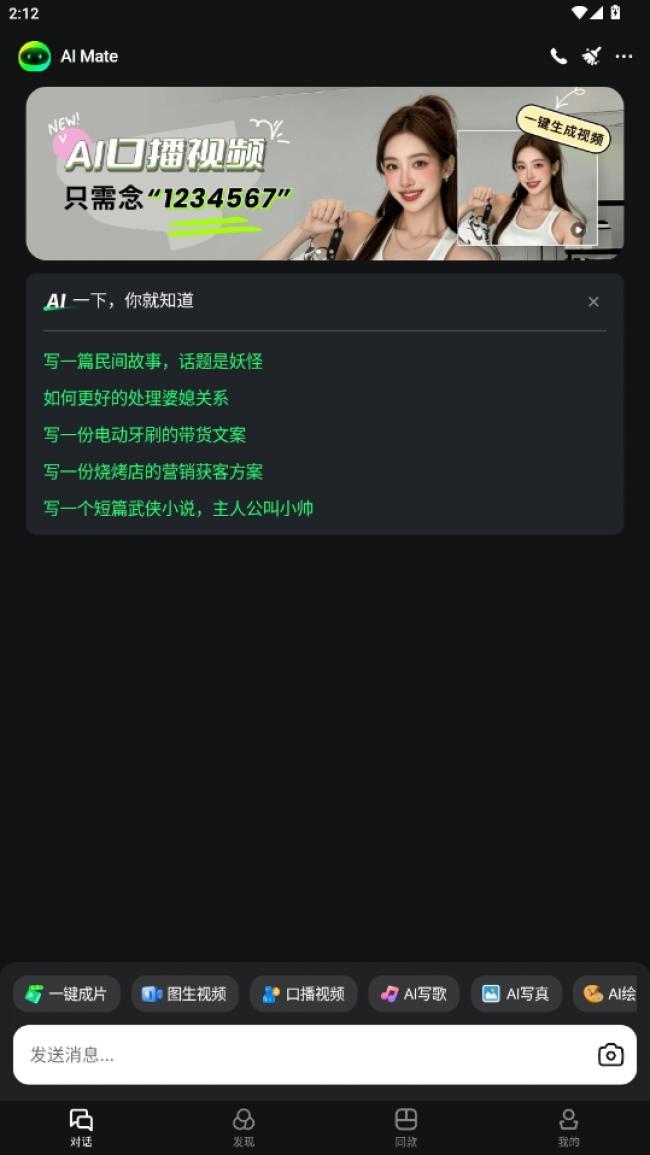Tap the broom icon to clear chat
Screen dimensions: 650x1155
(591, 56)
